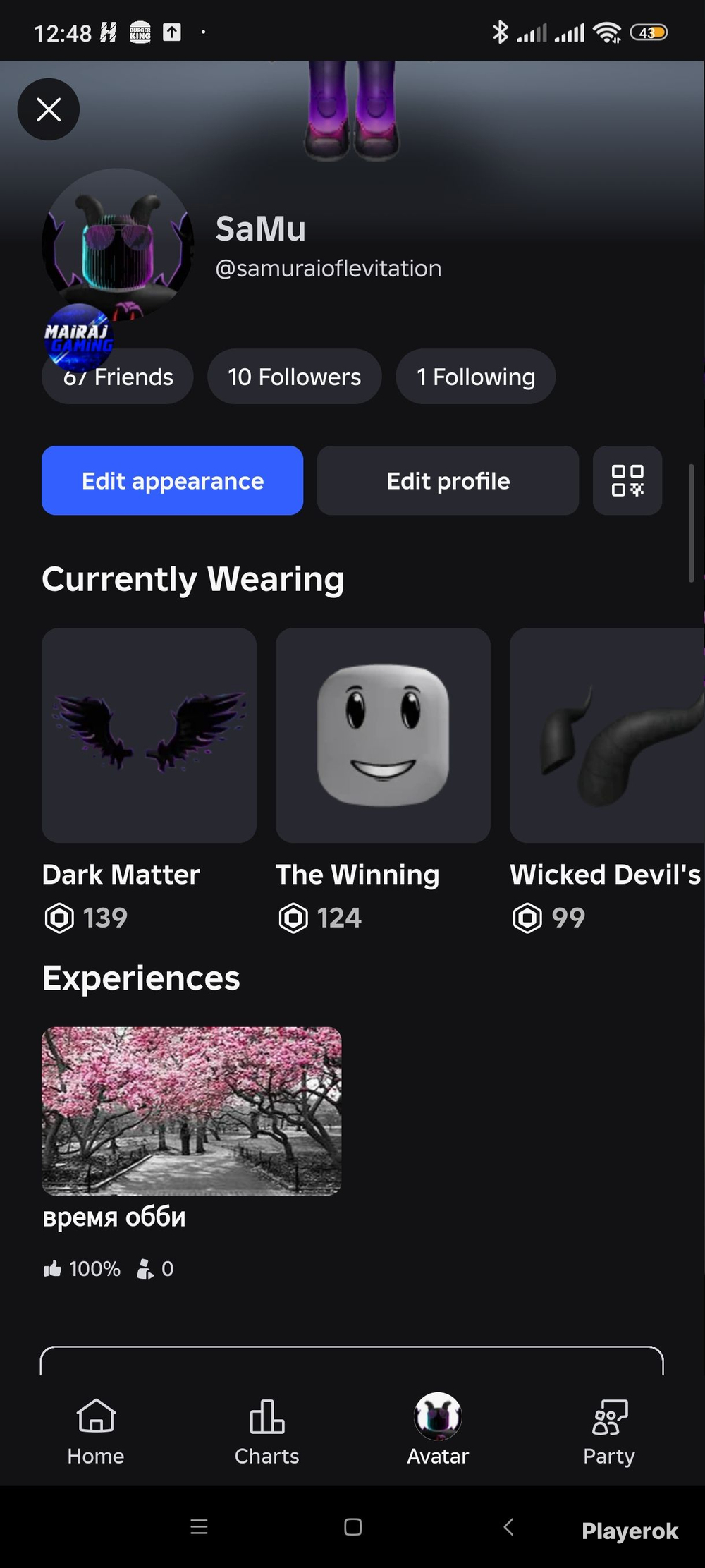The image size is (705, 1568).
Task: Tap the system home button
Action: click(x=352, y=1527)
